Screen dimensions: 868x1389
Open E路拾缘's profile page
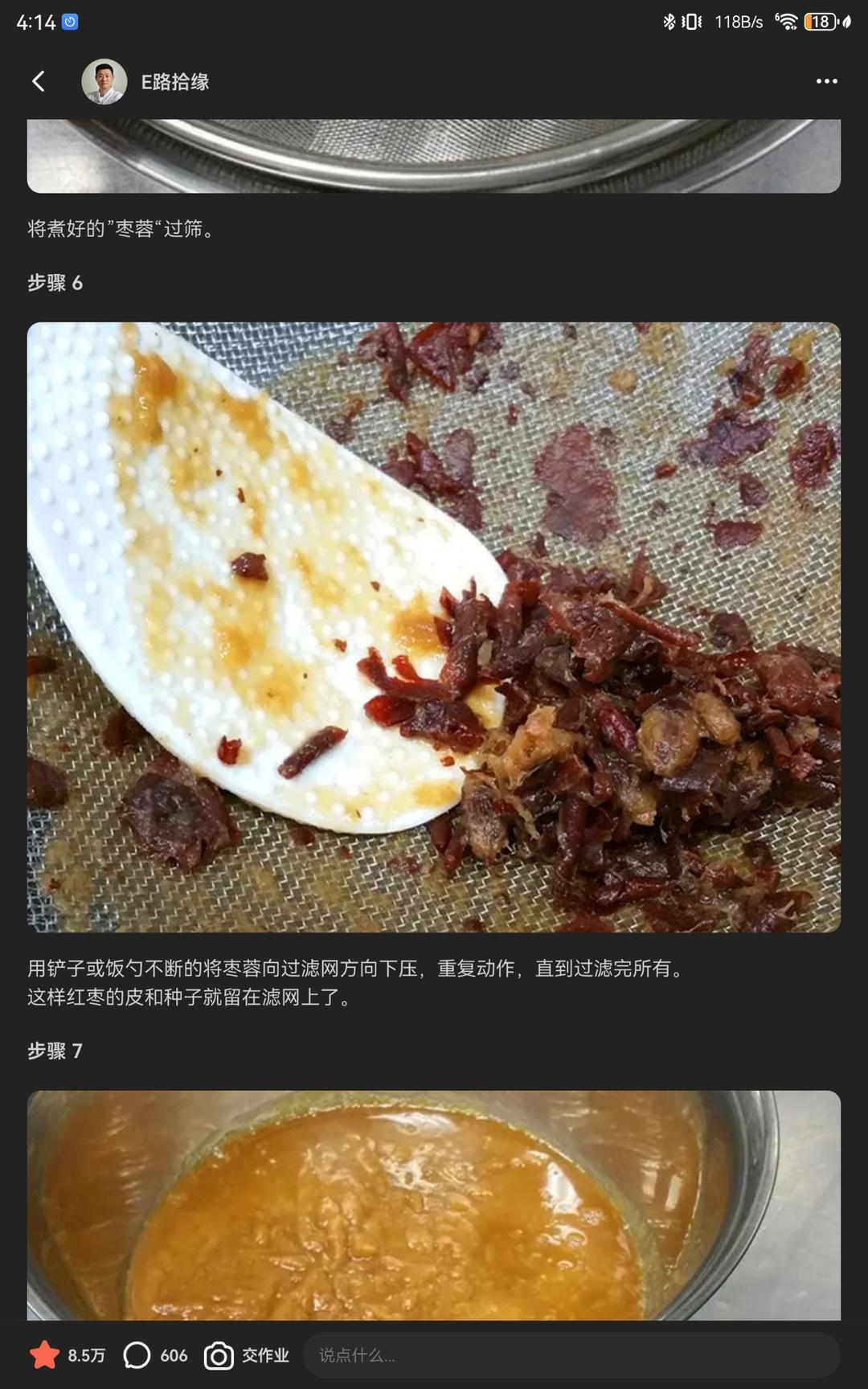(174, 81)
